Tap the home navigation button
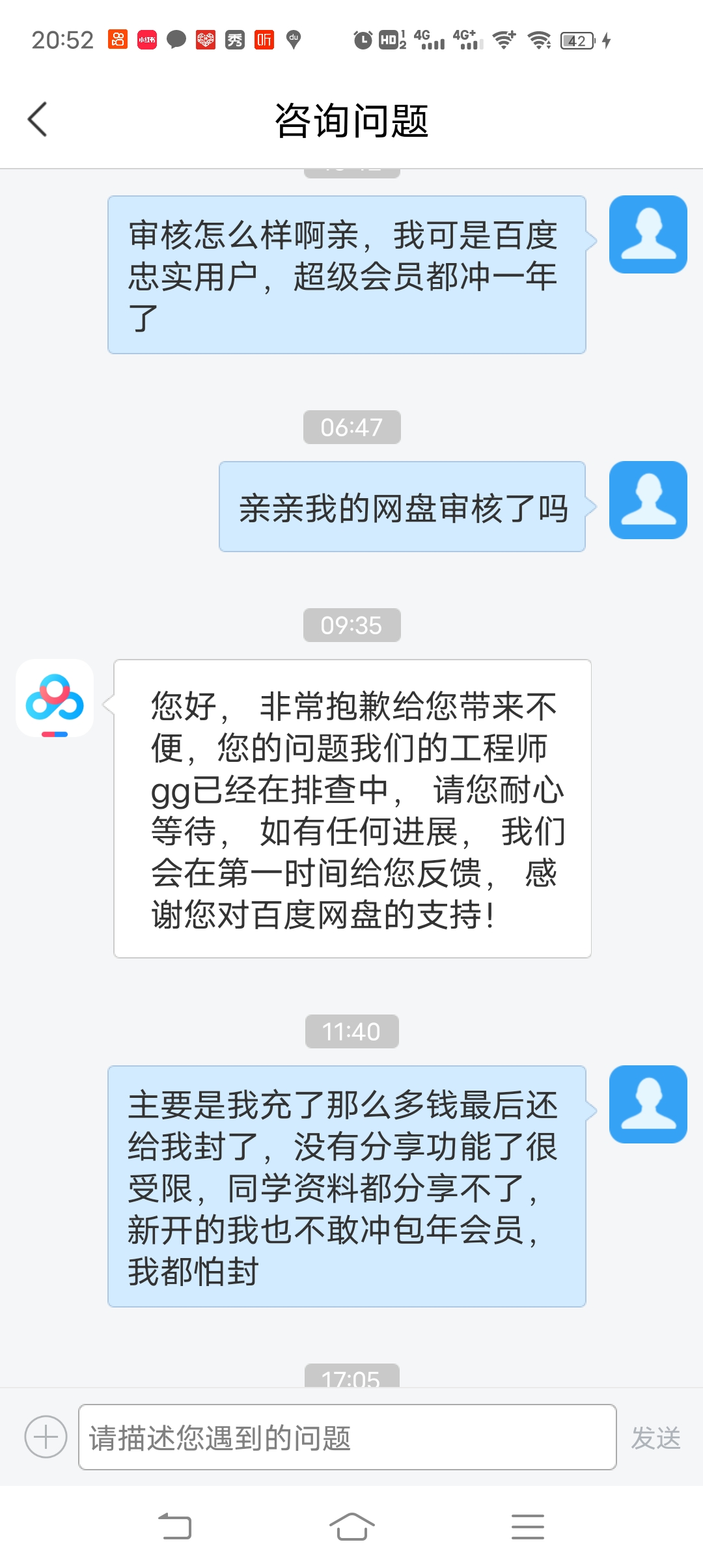This screenshot has width=703, height=1568. pyautogui.click(x=351, y=1526)
